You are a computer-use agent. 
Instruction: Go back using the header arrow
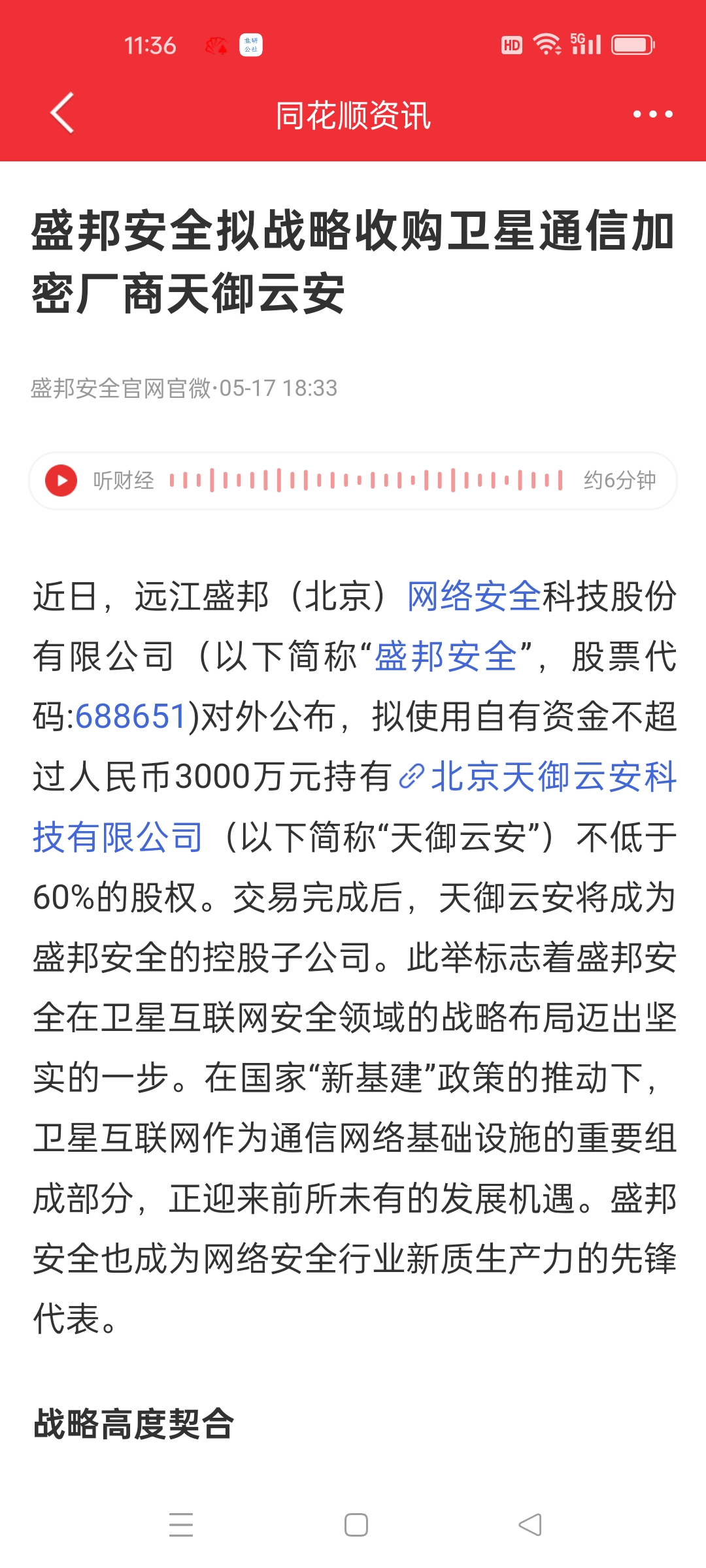(x=62, y=113)
